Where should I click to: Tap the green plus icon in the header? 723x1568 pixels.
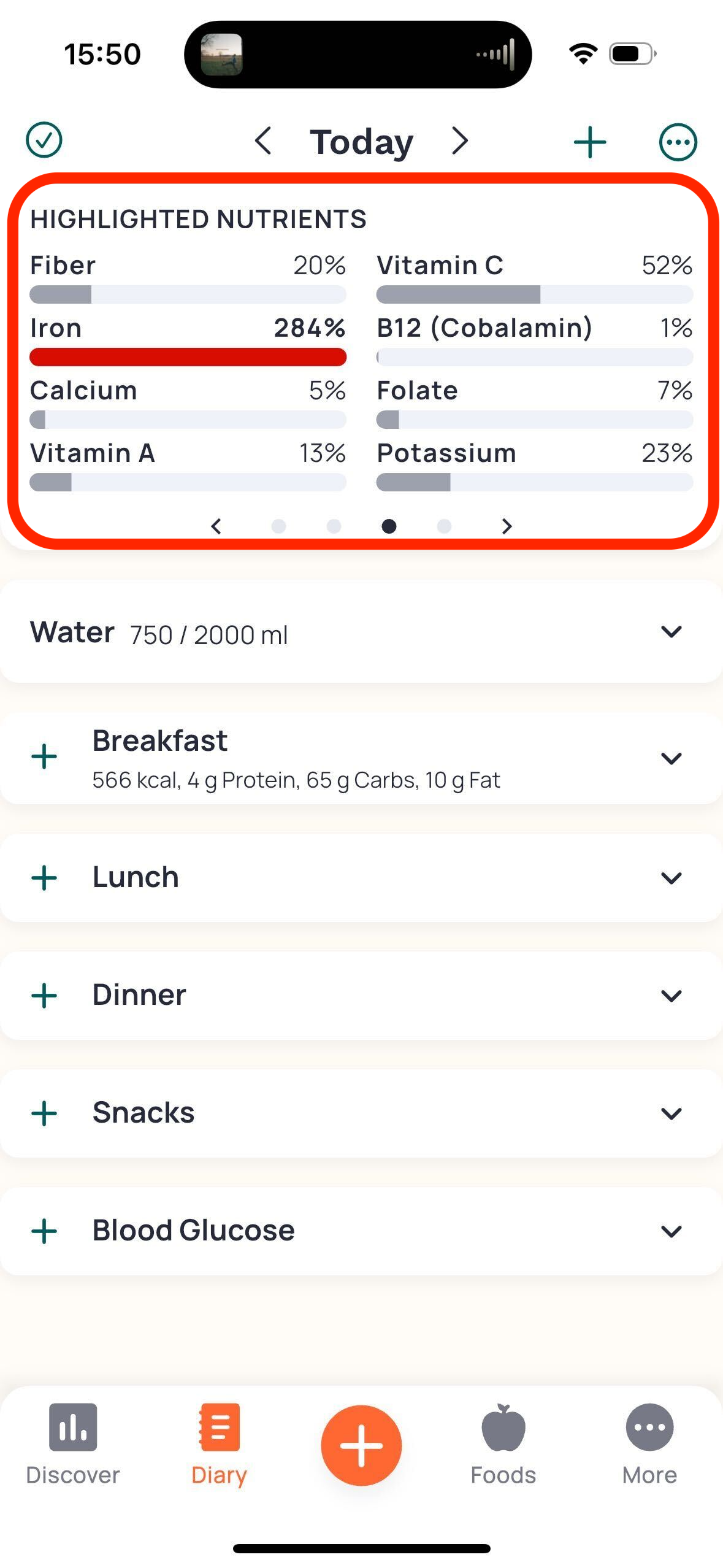pos(589,142)
